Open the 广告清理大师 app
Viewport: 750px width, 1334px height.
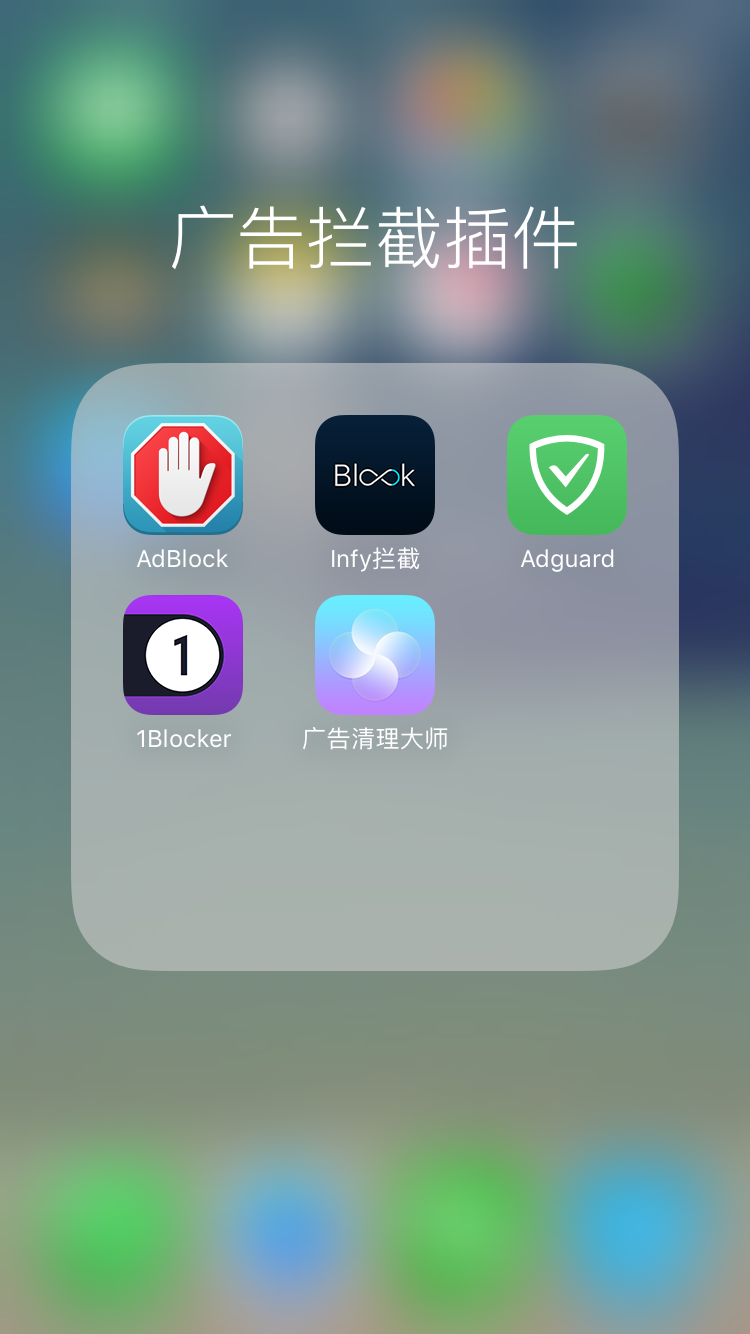tap(375, 655)
